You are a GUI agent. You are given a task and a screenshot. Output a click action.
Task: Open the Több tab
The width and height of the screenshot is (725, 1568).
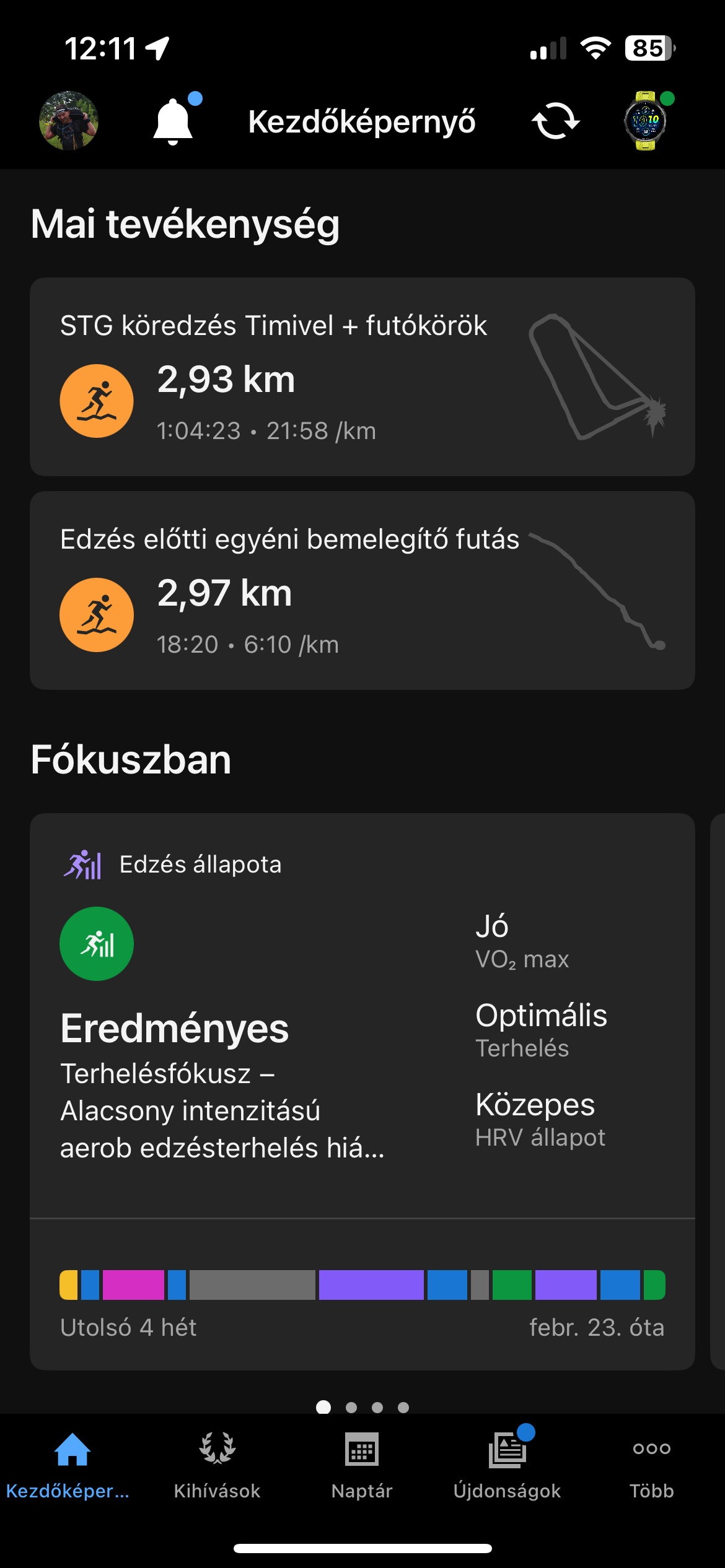(x=651, y=1465)
